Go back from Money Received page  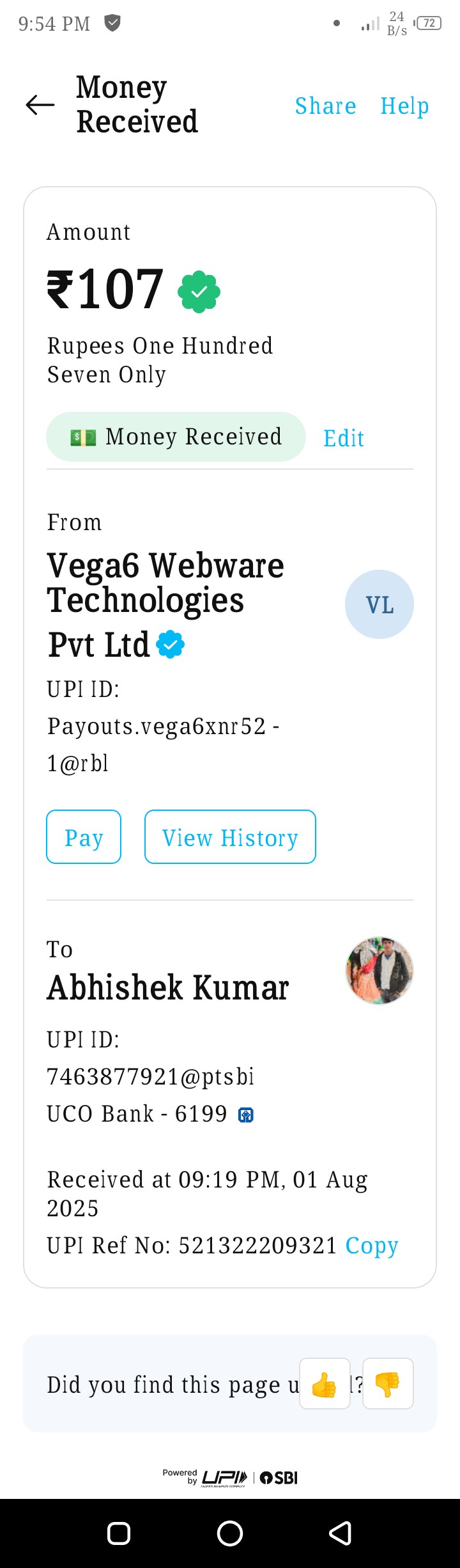point(40,105)
